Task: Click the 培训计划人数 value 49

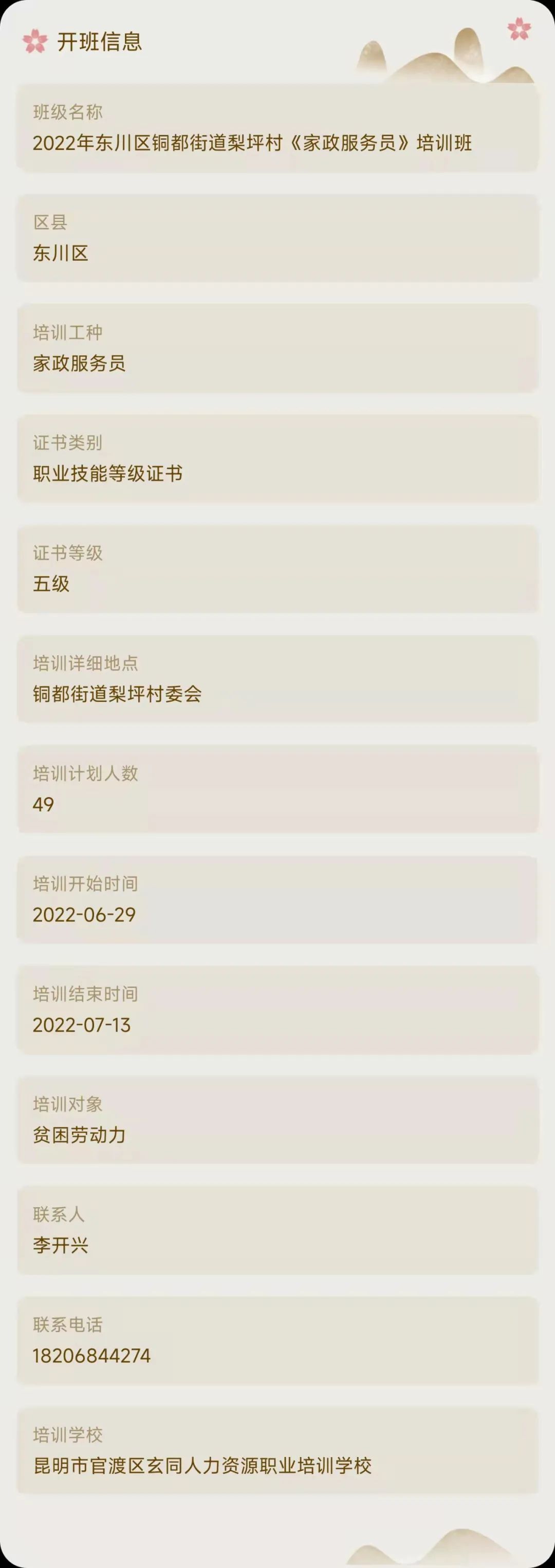Action: [43, 805]
